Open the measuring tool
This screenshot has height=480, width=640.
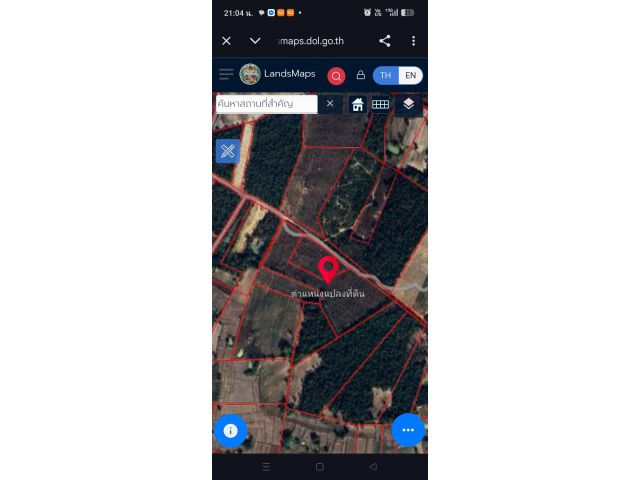tap(227, 151)
